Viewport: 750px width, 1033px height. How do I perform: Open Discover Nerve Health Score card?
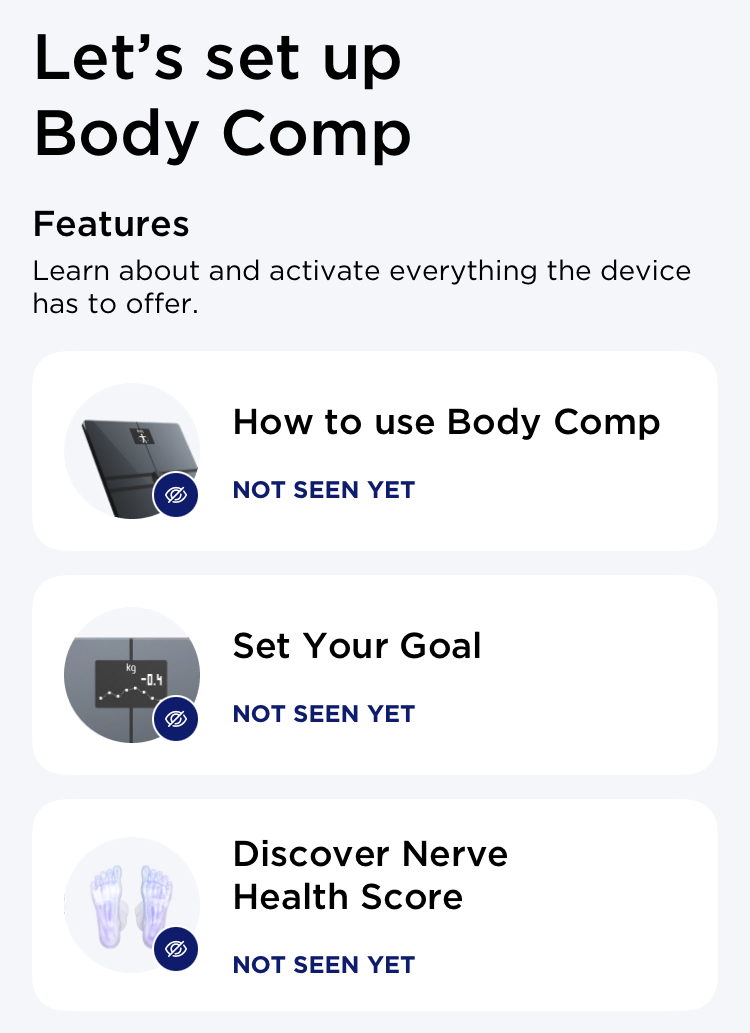click(x=375, y=905)
